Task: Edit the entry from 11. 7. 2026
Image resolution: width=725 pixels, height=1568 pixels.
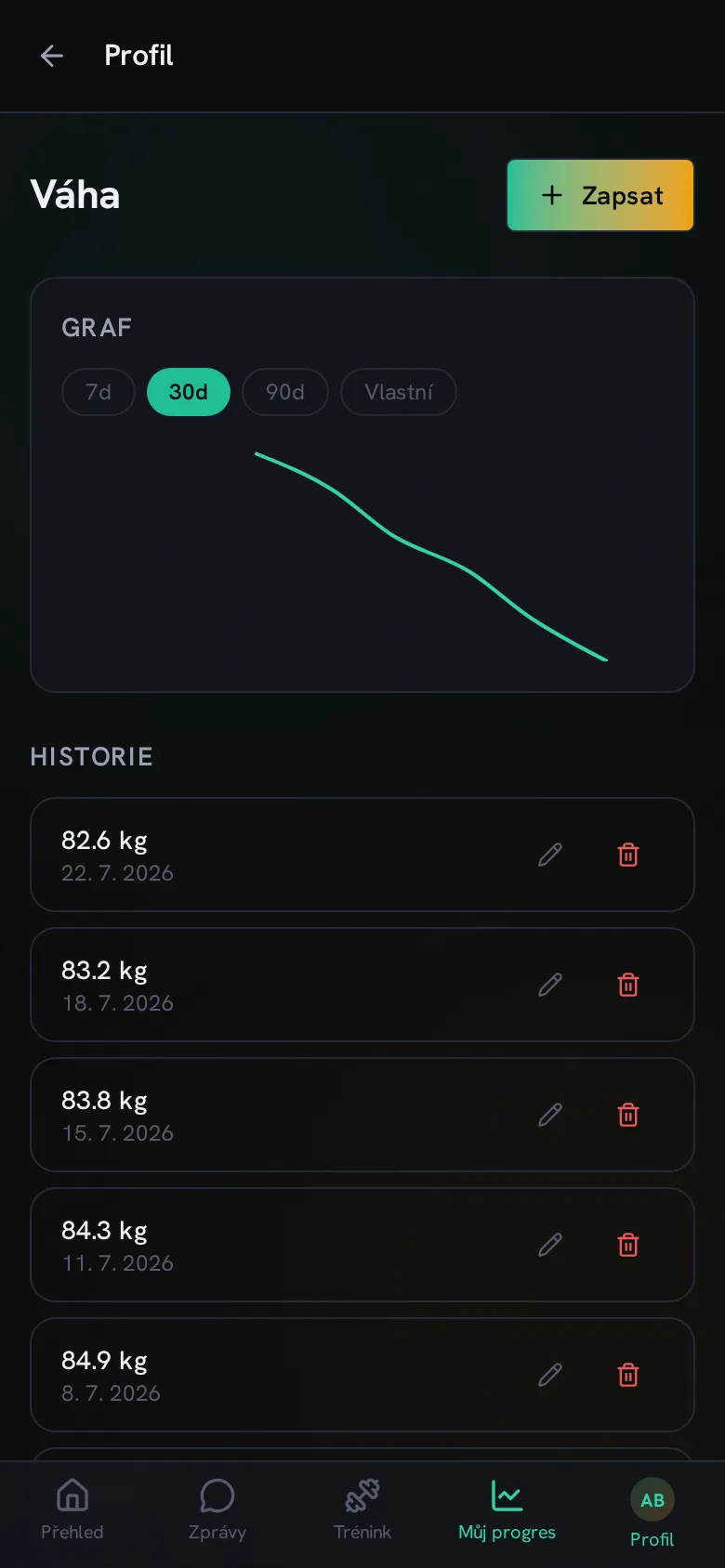Action: pyautogui.click(x=550, y=1245)
